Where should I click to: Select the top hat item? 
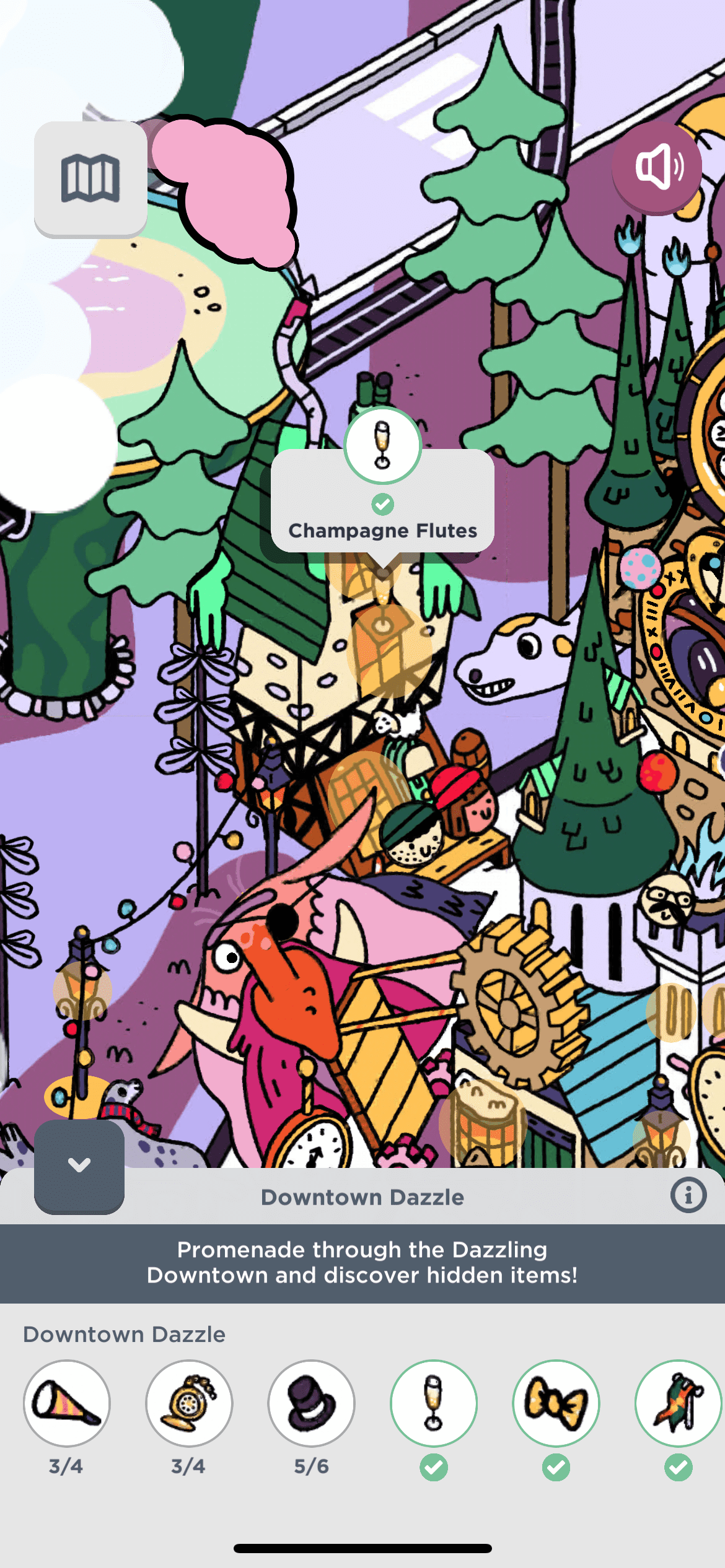pyautogui.click(x=312, y=1404)
